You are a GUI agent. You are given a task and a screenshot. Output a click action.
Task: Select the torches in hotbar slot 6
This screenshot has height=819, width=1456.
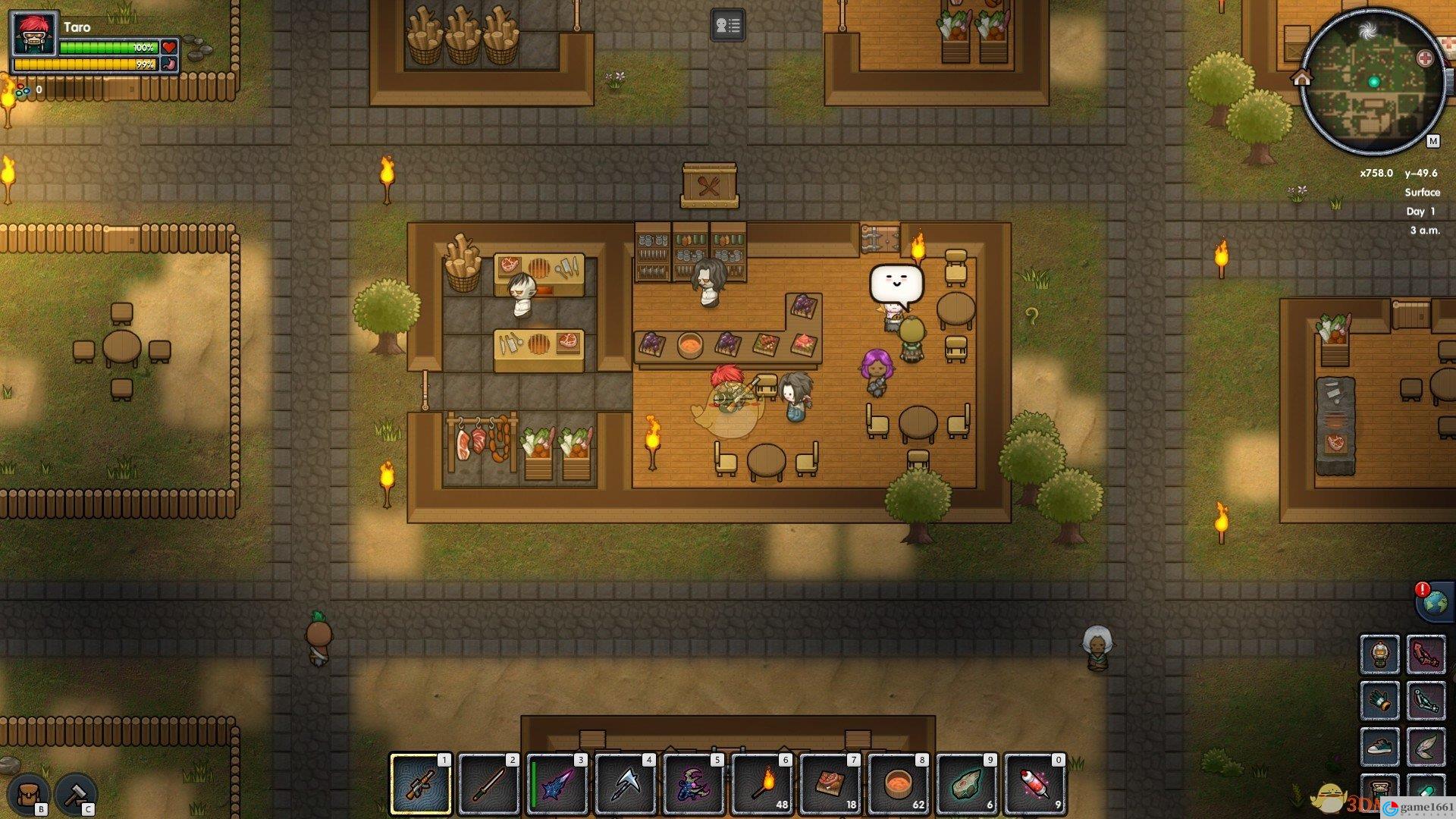pyautogui.click(x=762, y=783)
